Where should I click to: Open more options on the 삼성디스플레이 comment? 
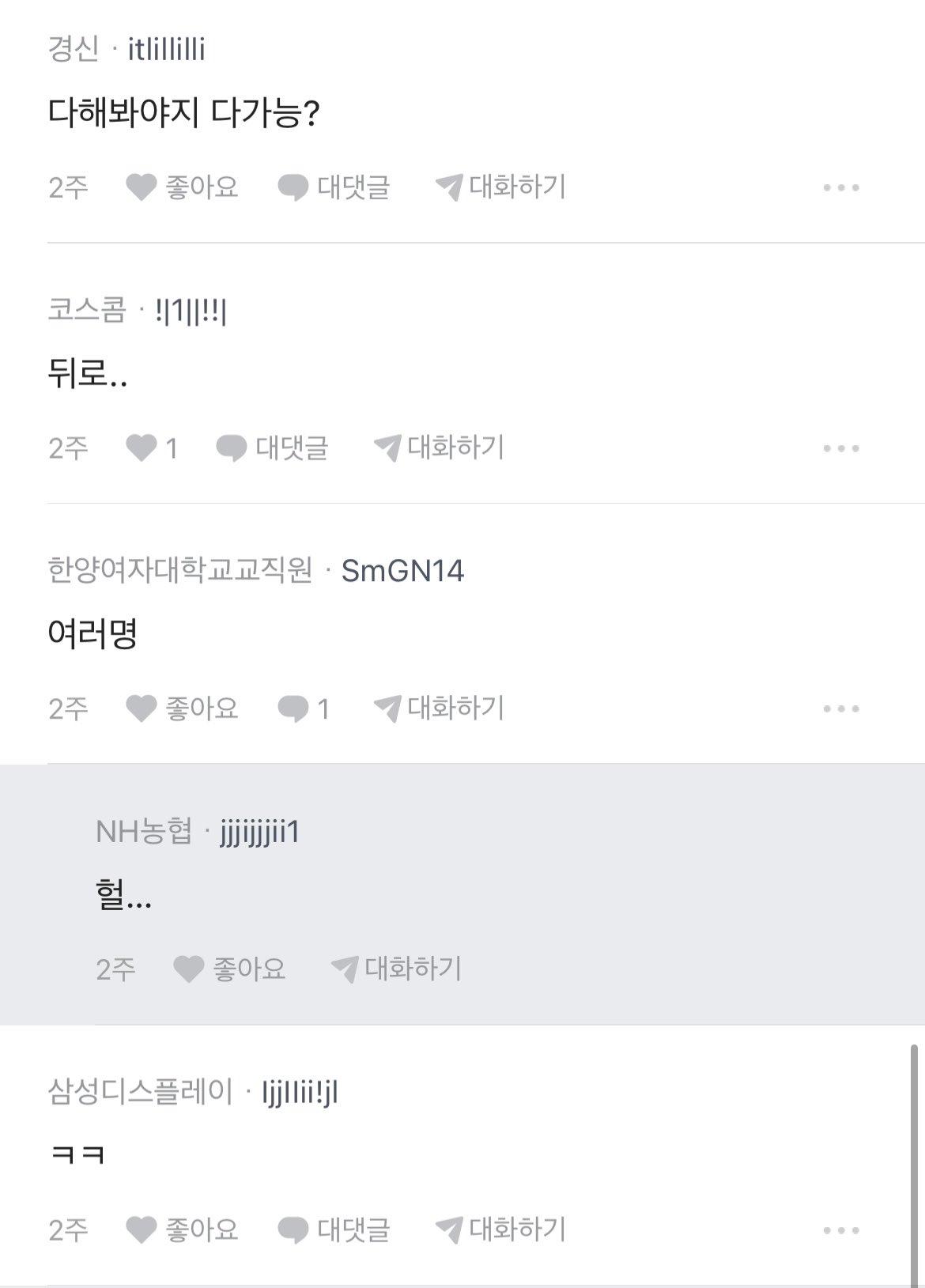click(840, 1230)
